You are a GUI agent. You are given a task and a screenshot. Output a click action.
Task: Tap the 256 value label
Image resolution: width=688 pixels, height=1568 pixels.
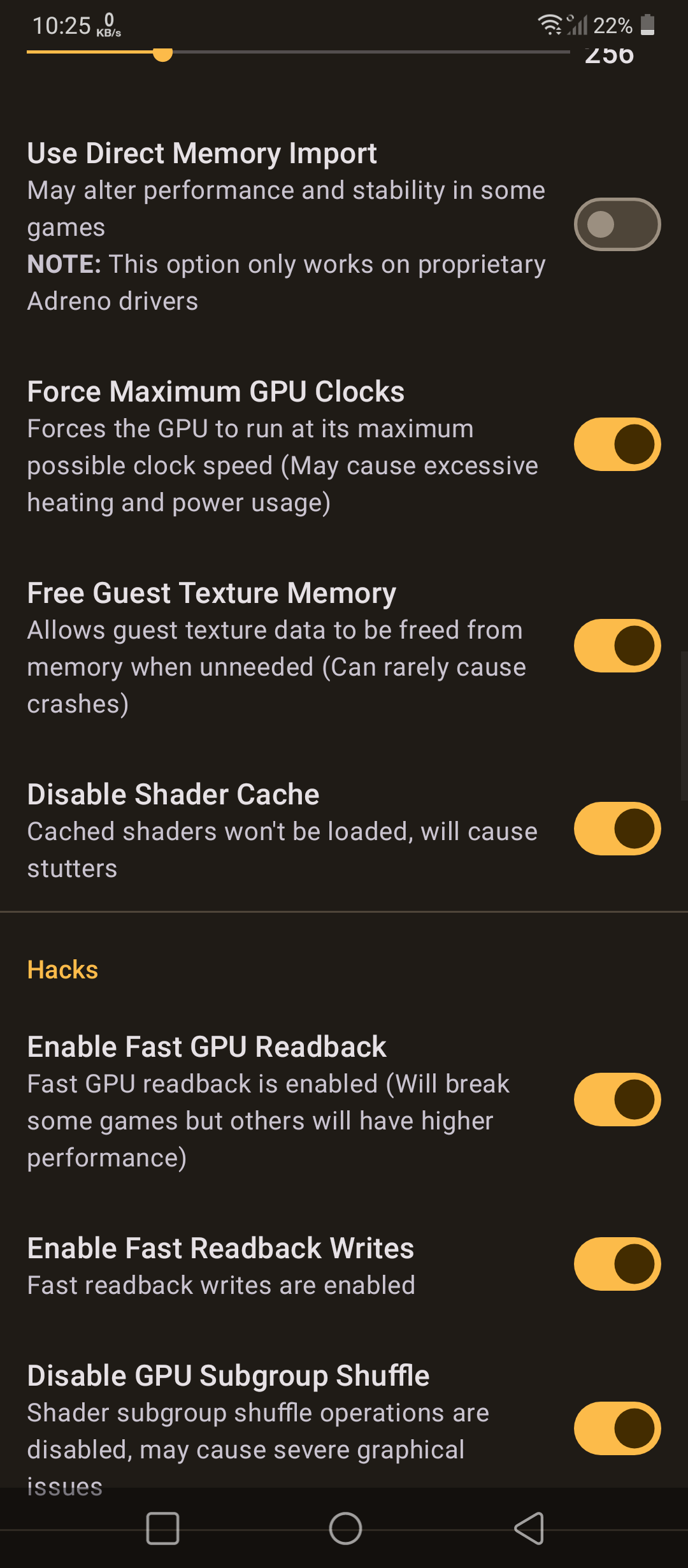tap(608, 55)
